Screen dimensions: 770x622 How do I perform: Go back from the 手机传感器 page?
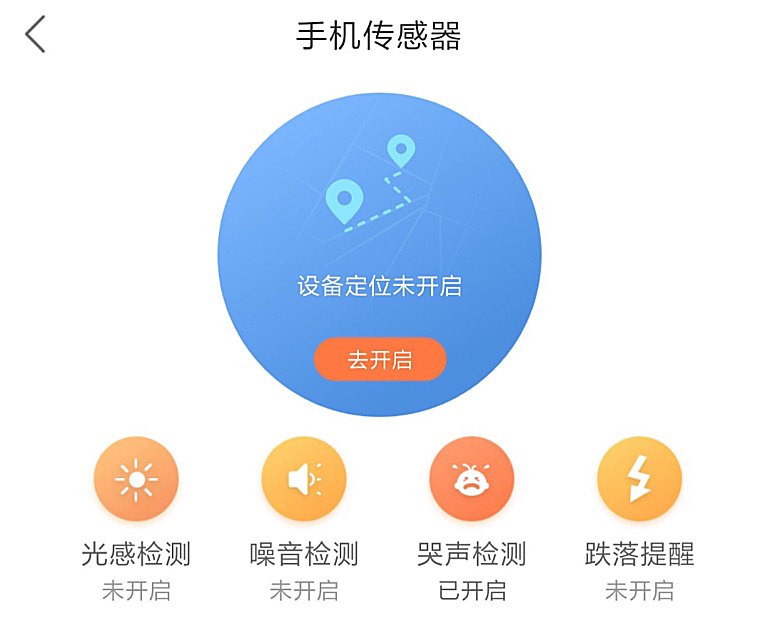pyautogui.click(x=36, y=35)
